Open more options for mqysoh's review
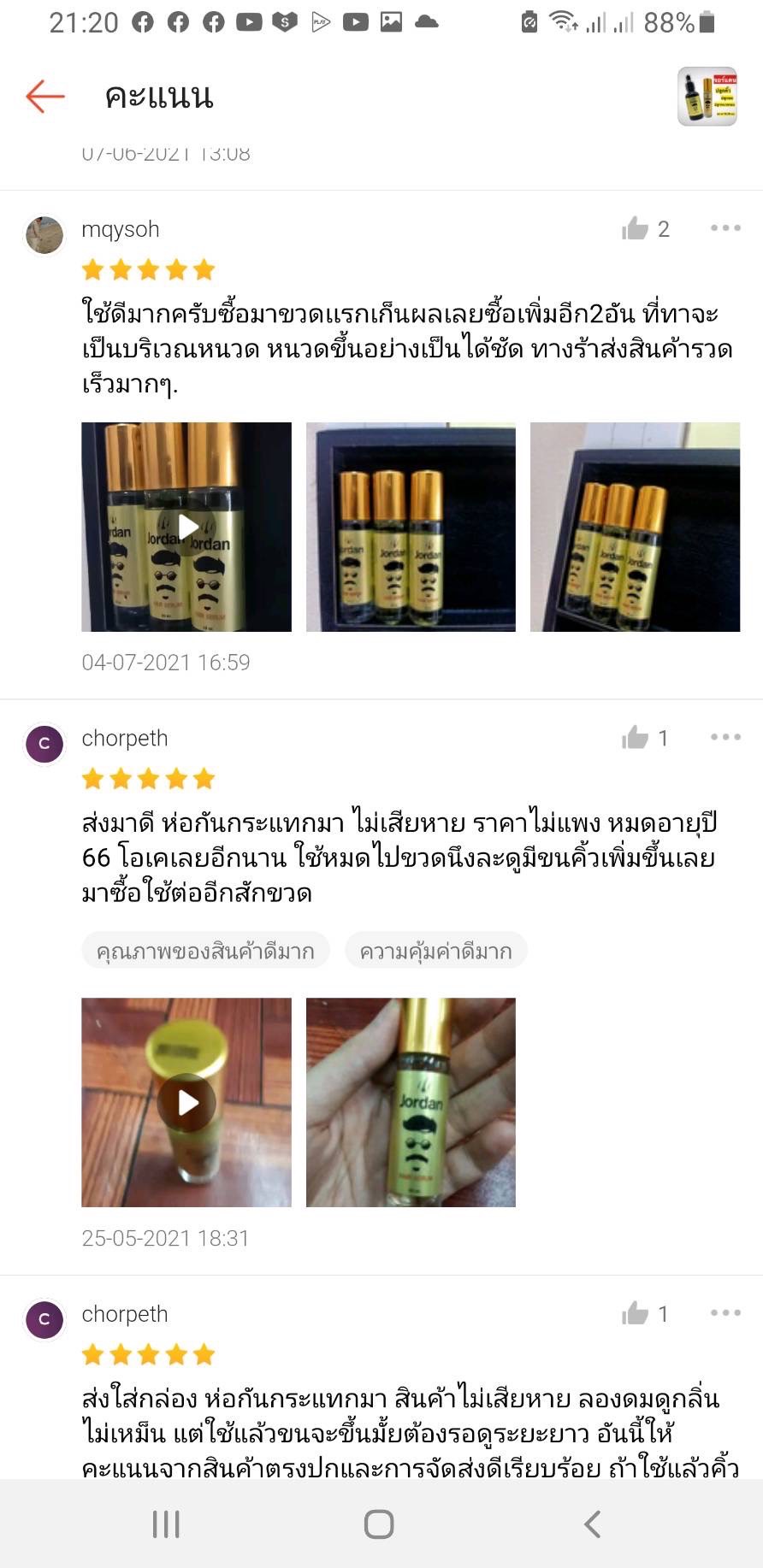The width and height of the screenshot is (763, 1568). pyautogui.click(x=725, y=228)
